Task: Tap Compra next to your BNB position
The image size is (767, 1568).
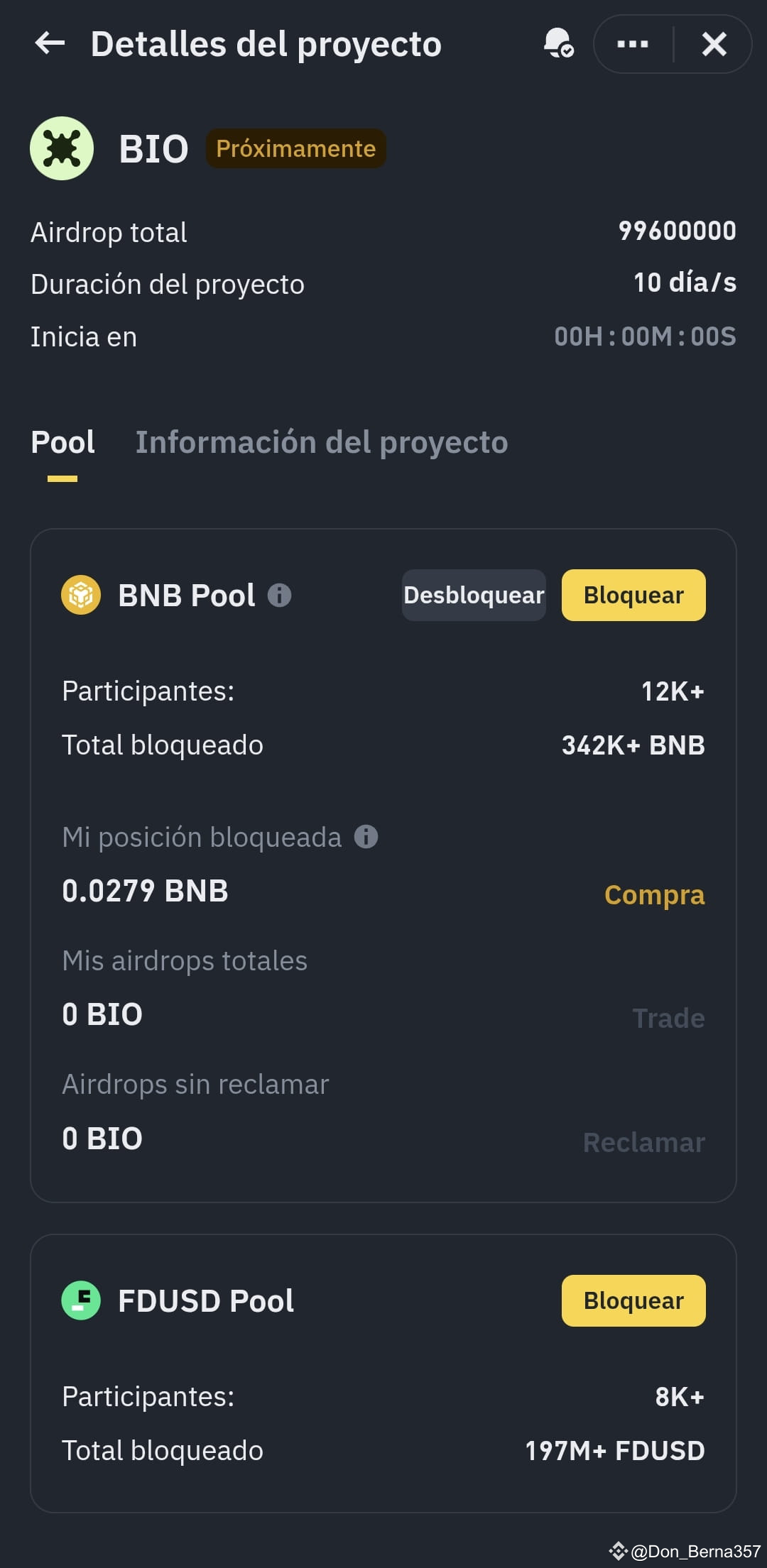Action: tap(654, 896)
